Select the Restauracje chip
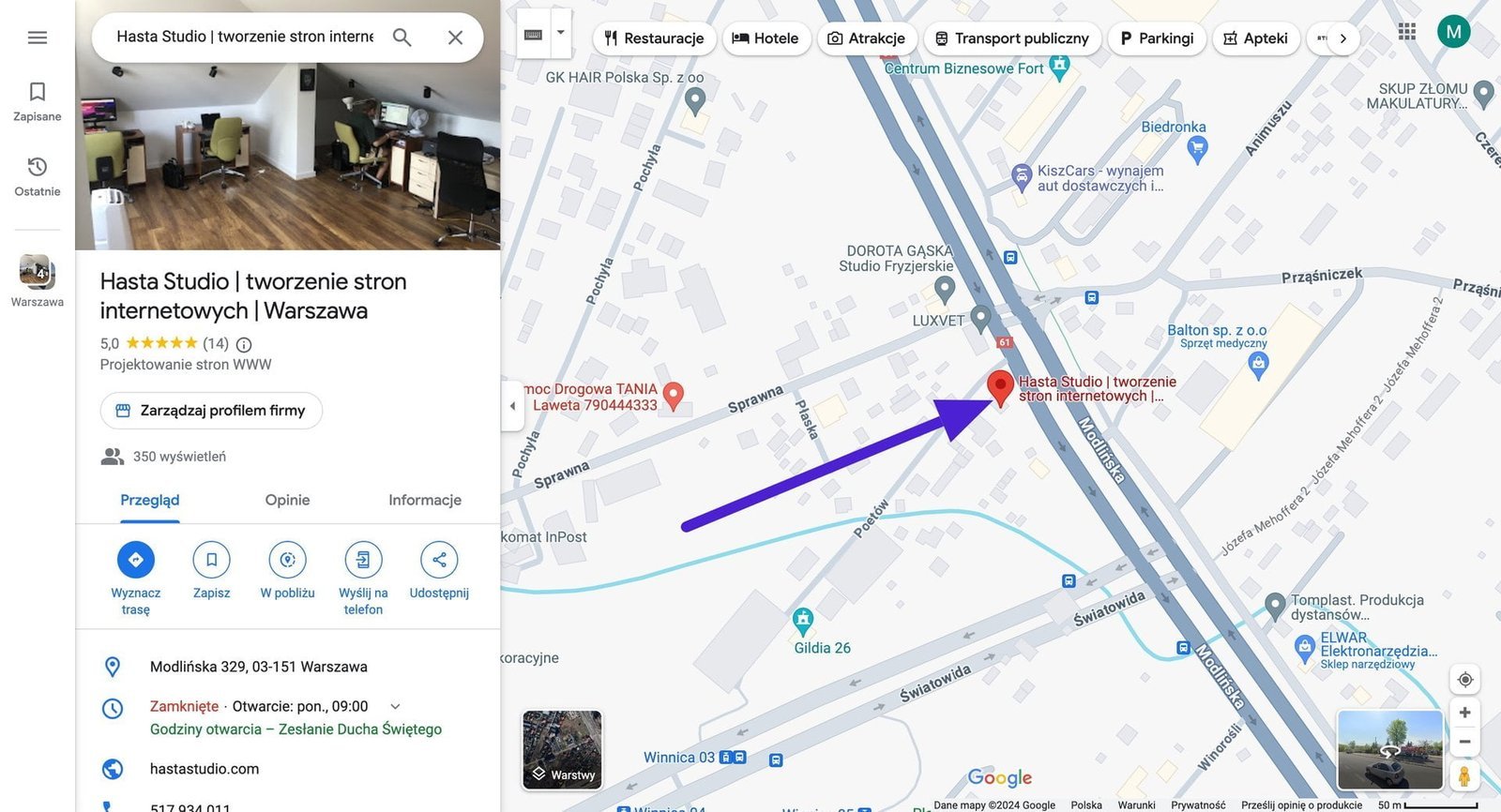This screenshot has width=1501, height=812. (x=654, y=38)
